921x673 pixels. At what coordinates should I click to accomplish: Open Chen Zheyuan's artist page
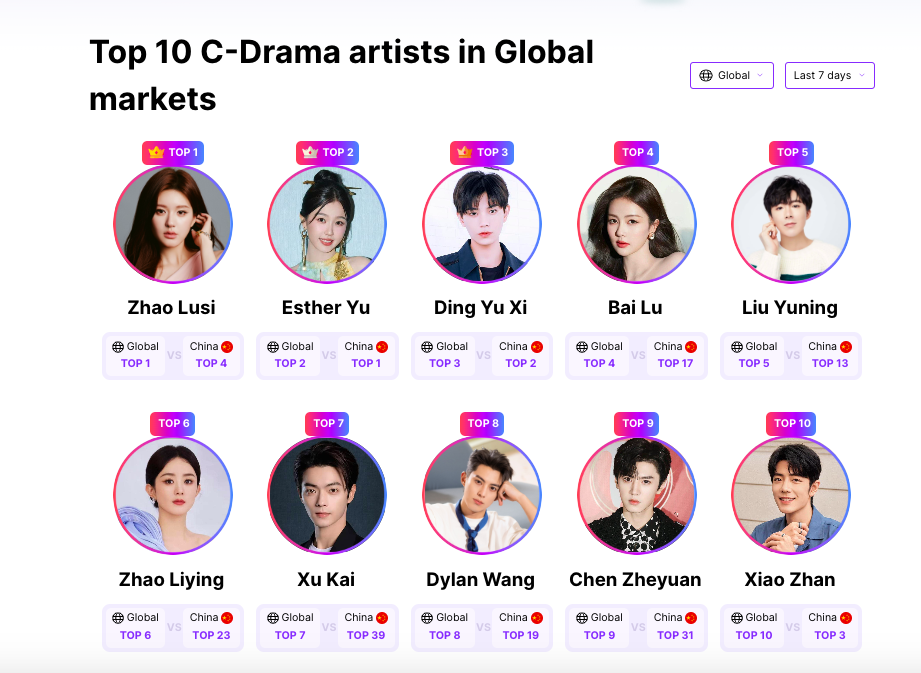click(636, 496)
